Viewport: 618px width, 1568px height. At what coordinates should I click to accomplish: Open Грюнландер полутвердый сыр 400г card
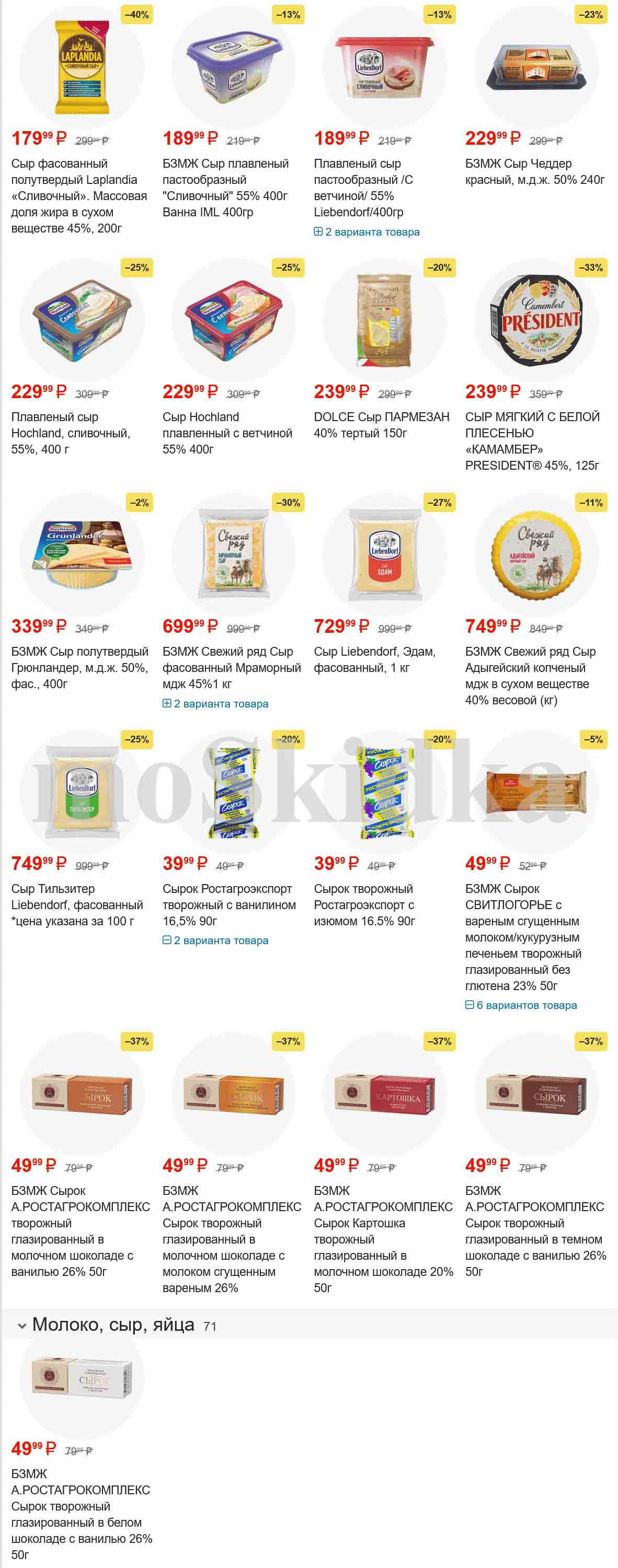tap(79, 667)
